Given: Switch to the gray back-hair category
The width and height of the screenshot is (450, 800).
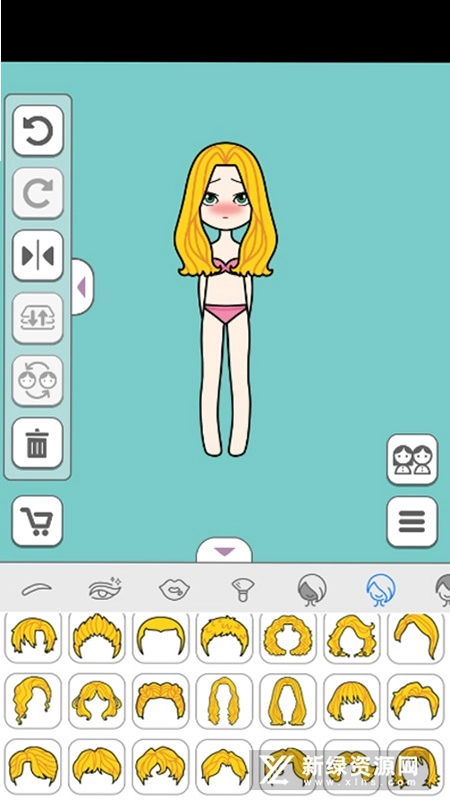Looking at the screenshot, I should click(311, 590).
